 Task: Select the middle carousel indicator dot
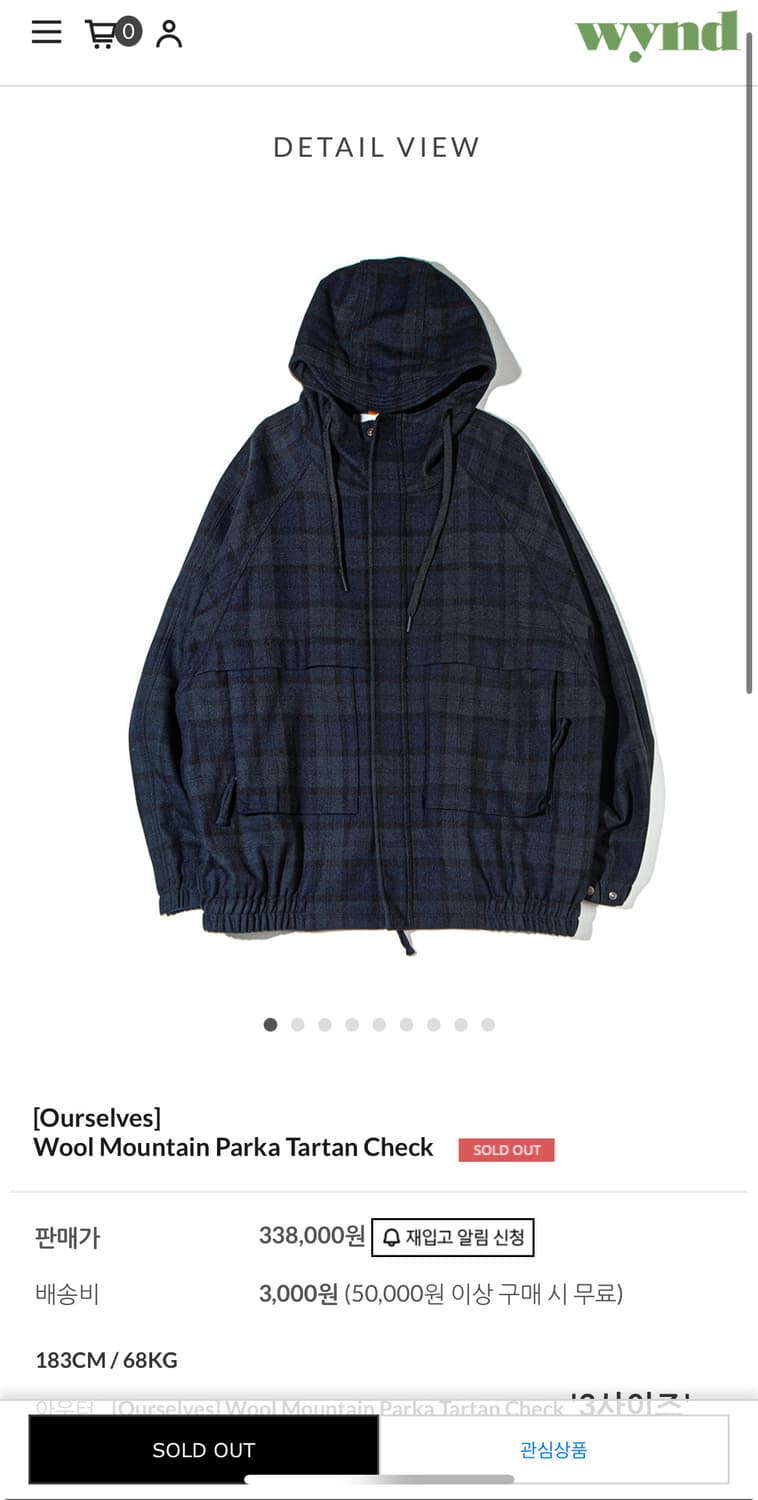(378, 1024)
